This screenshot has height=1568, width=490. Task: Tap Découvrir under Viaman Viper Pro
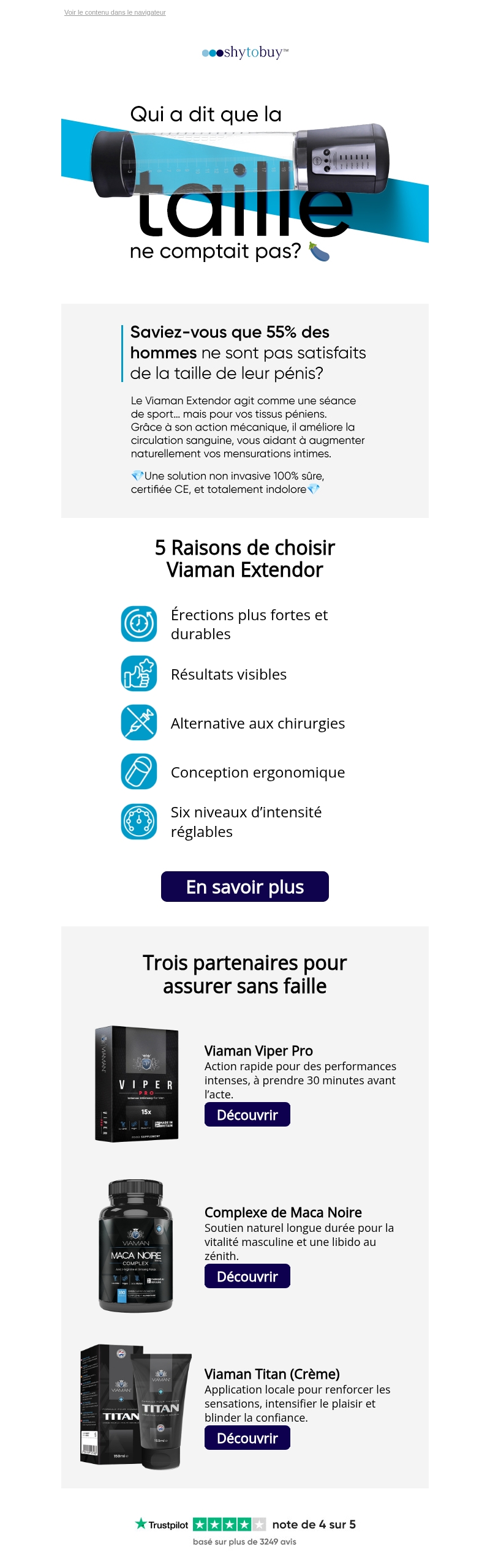[247, 1115]
